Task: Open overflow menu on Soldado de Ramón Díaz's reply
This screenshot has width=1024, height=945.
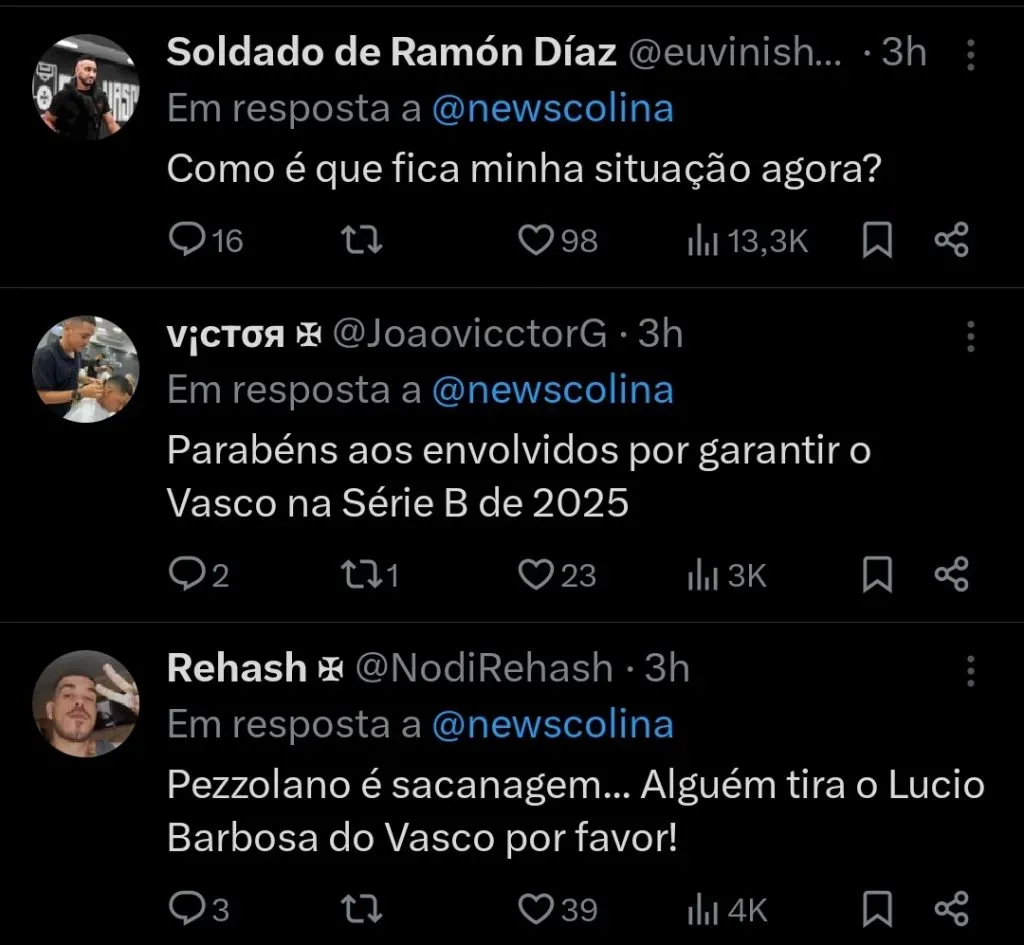Action: point(970,54)
